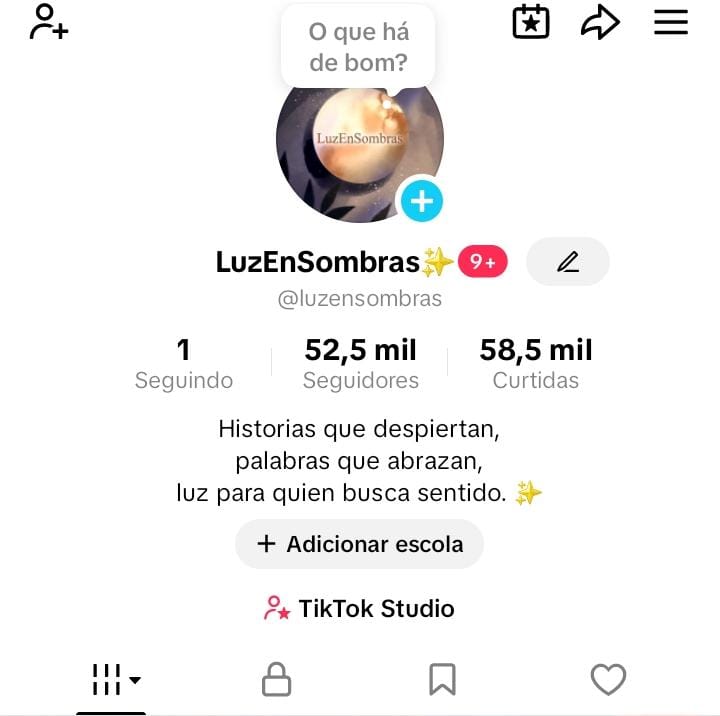Tap the blue plus on profile photo
720x716 pixels.
pyautogui.click(x=422, y=201)
